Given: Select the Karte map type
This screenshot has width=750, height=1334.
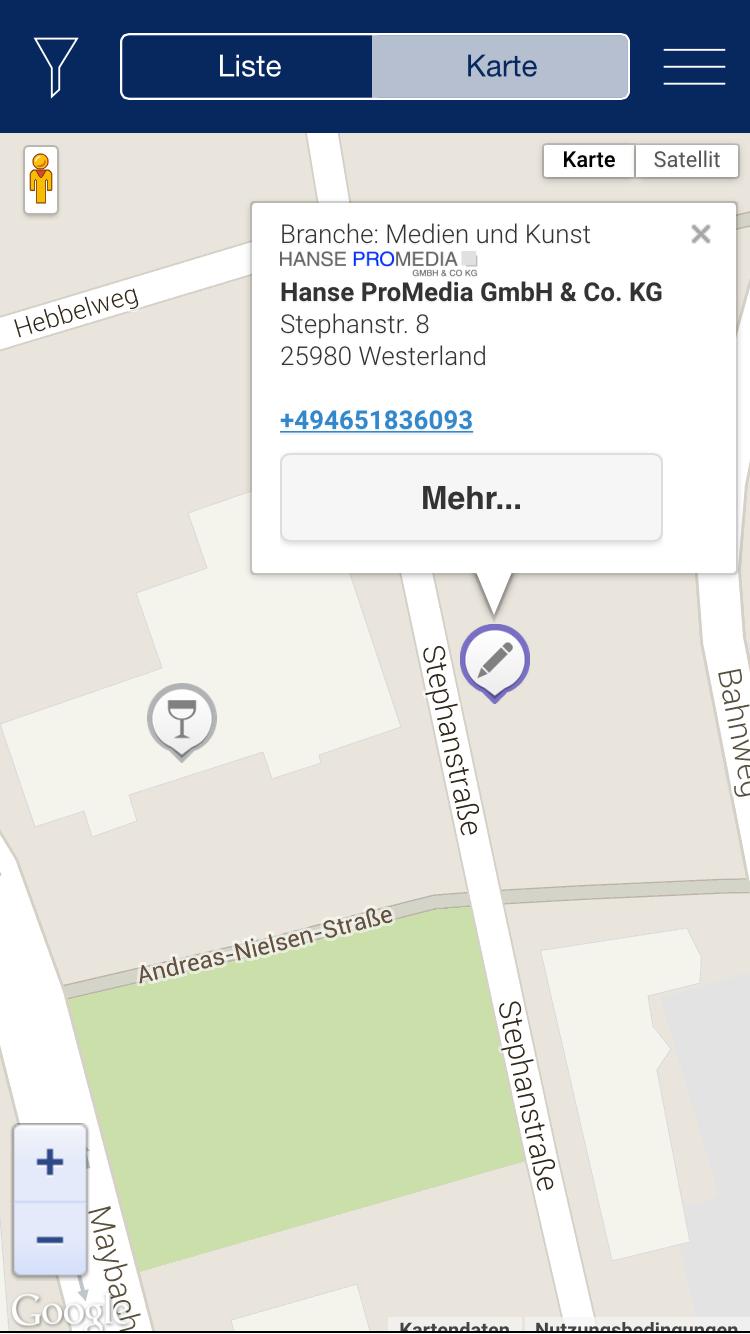Looking at the screenshot, I should (x=588, y=160).
